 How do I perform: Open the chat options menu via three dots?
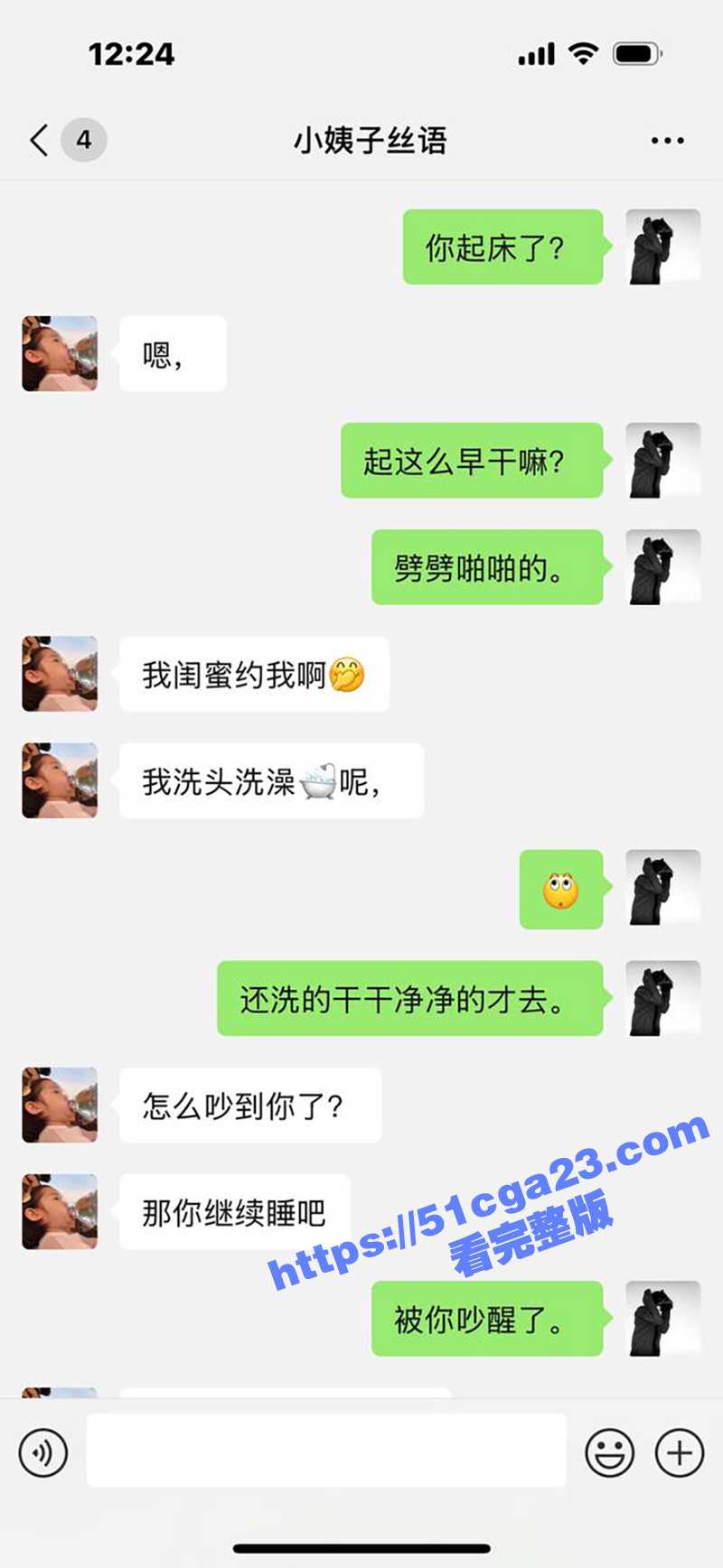coord(666,140)
